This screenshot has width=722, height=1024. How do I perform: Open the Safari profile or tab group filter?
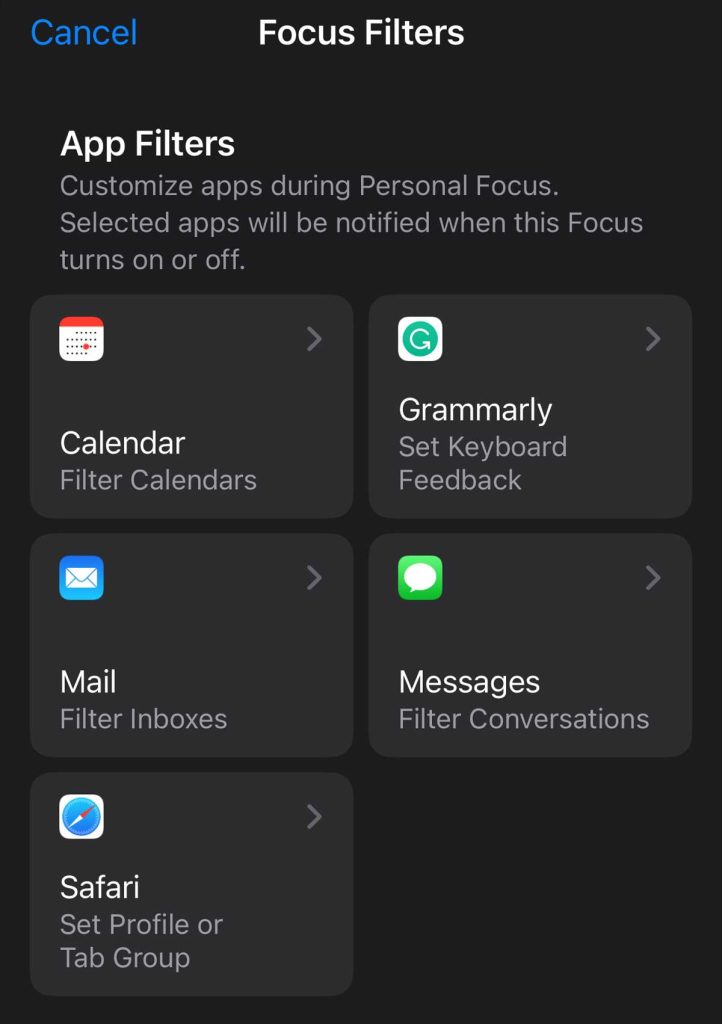click(191, 884)
